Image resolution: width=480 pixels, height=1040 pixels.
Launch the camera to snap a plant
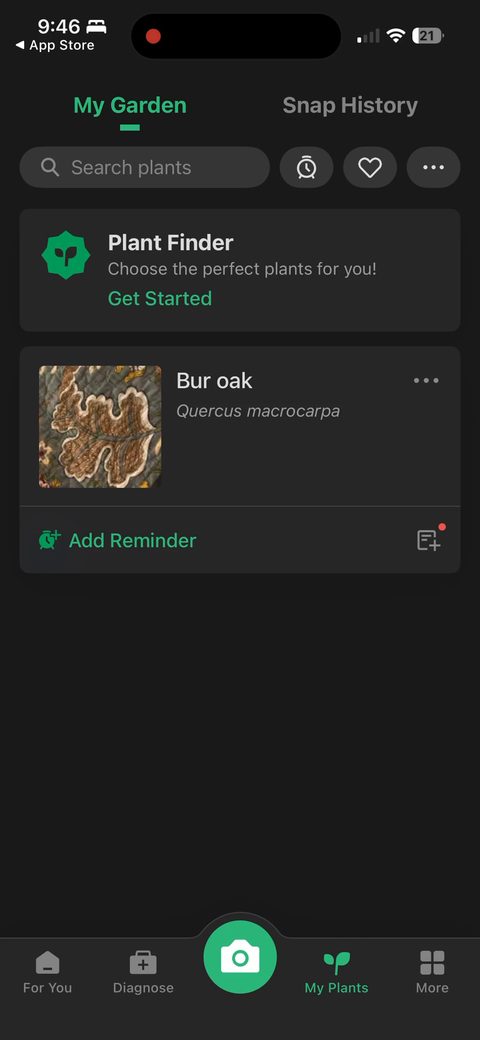(x=240, y=957)
